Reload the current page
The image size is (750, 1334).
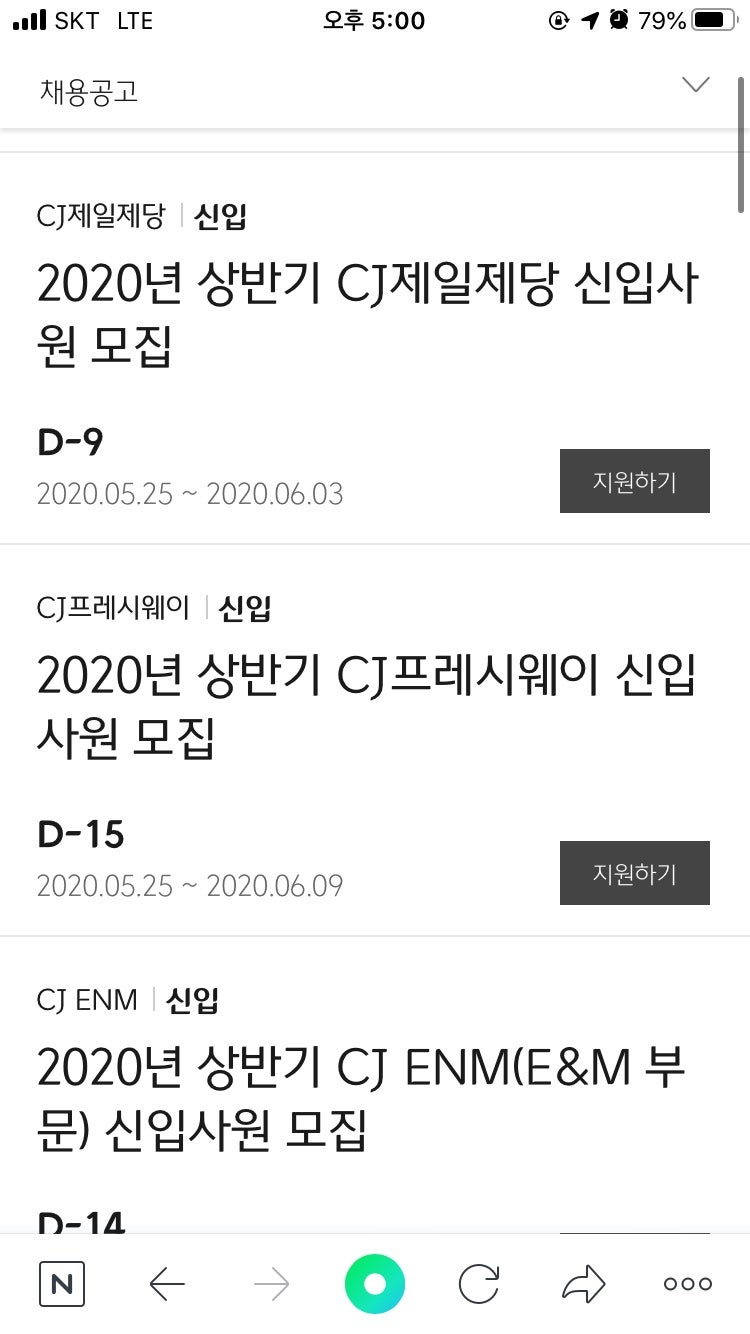coord(479,1284)
